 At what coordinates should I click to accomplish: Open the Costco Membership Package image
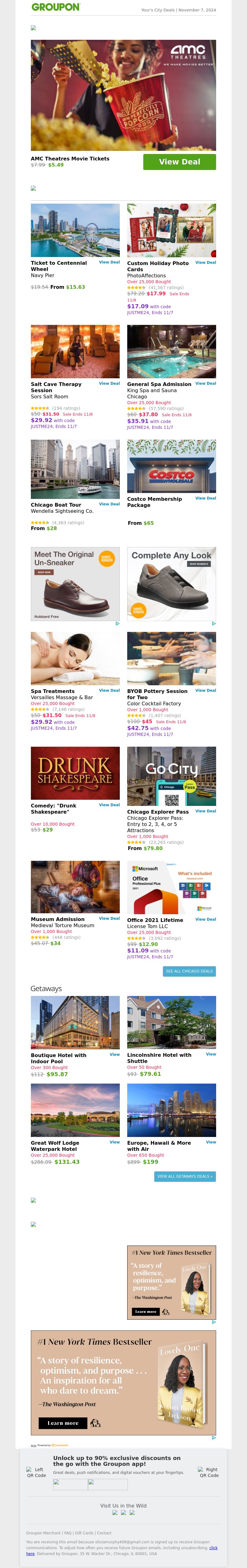tap(172, 466)
